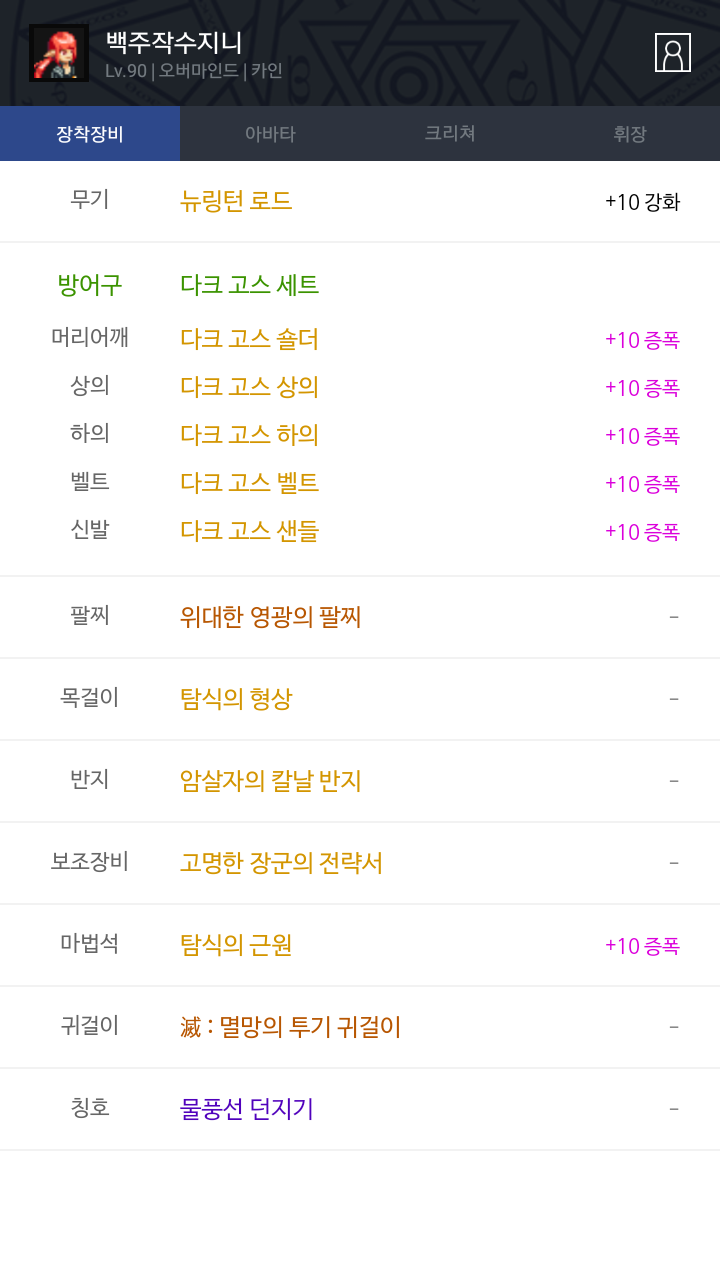Screen dimensions: 720x1280
Task: Open magic stone 탐식의 근원
Action: [236, 945]
